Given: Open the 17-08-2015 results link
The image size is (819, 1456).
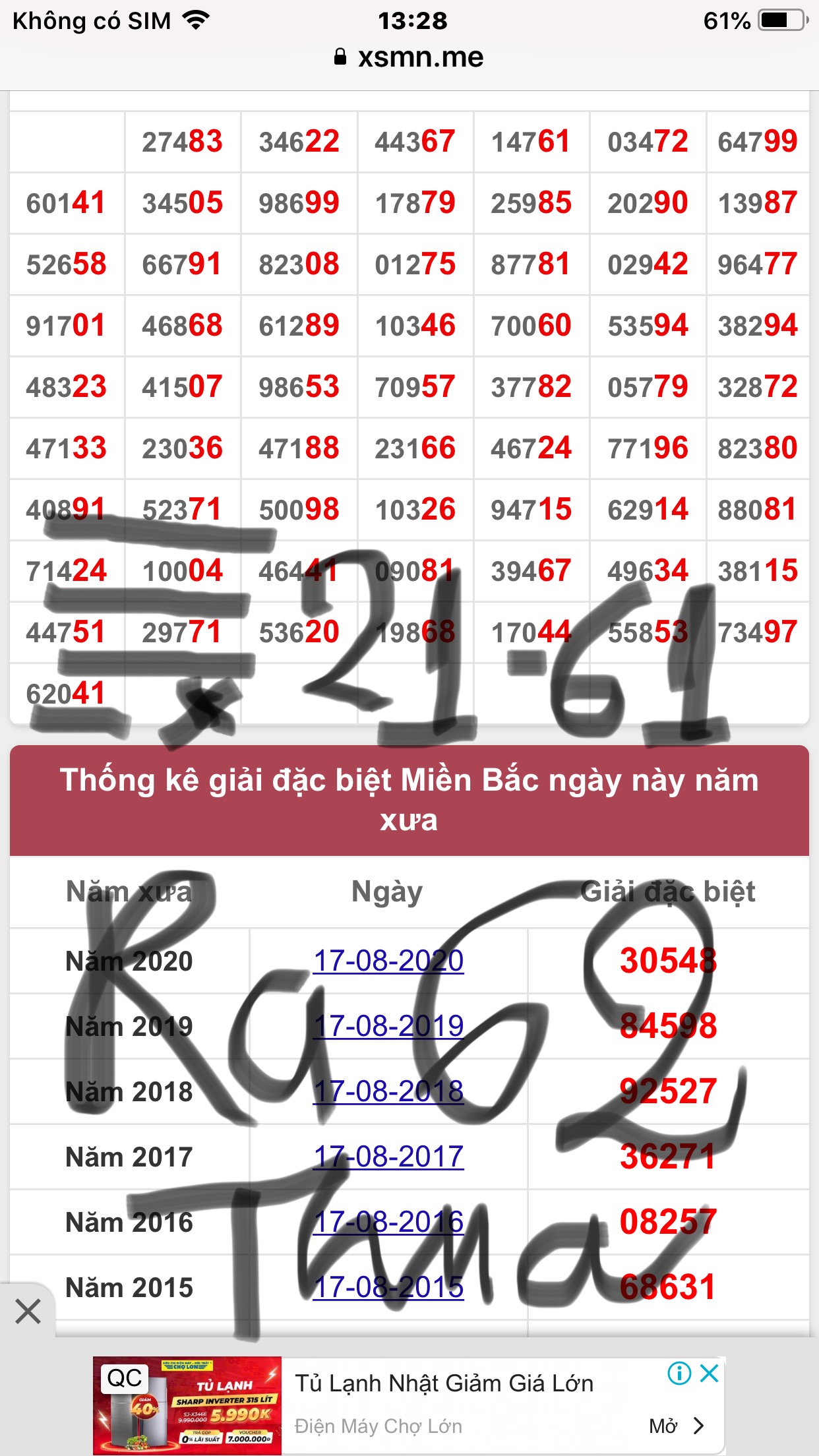Looking at the screenshot, I should click(x=388, y=1287).
